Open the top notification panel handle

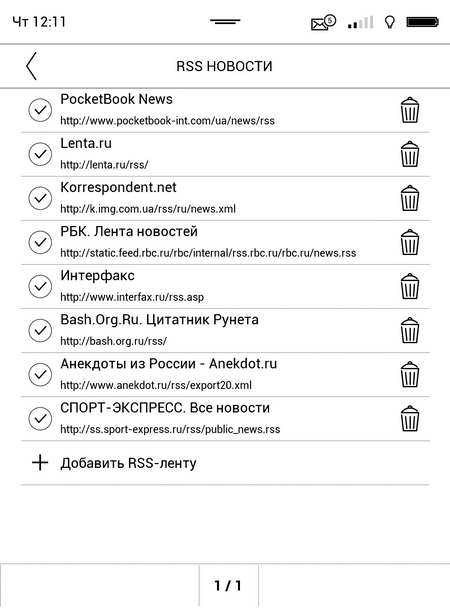pyautogui.click(x=225, y=22)
